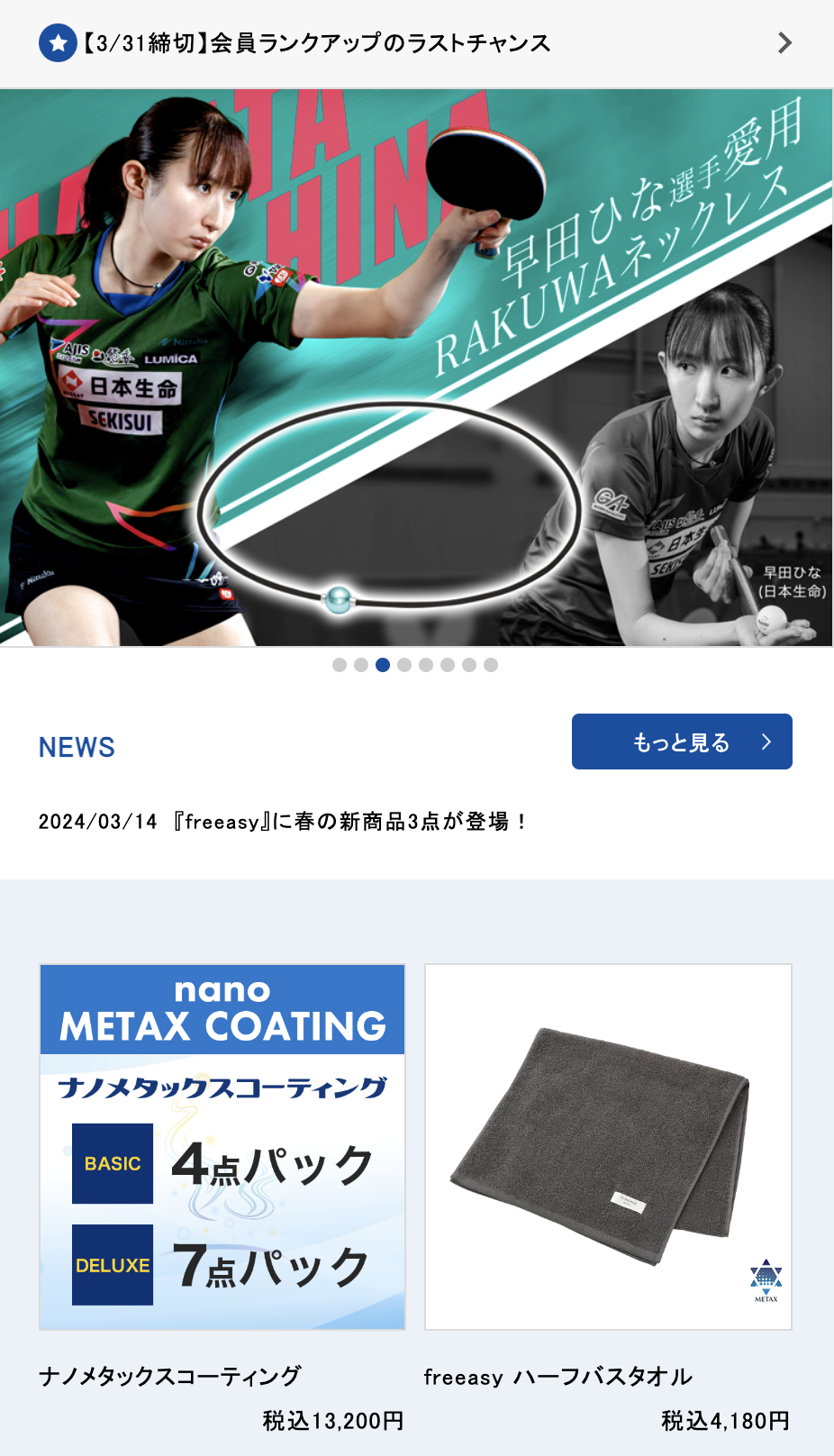Jump to the first carousel slide dot

(340, 665)
